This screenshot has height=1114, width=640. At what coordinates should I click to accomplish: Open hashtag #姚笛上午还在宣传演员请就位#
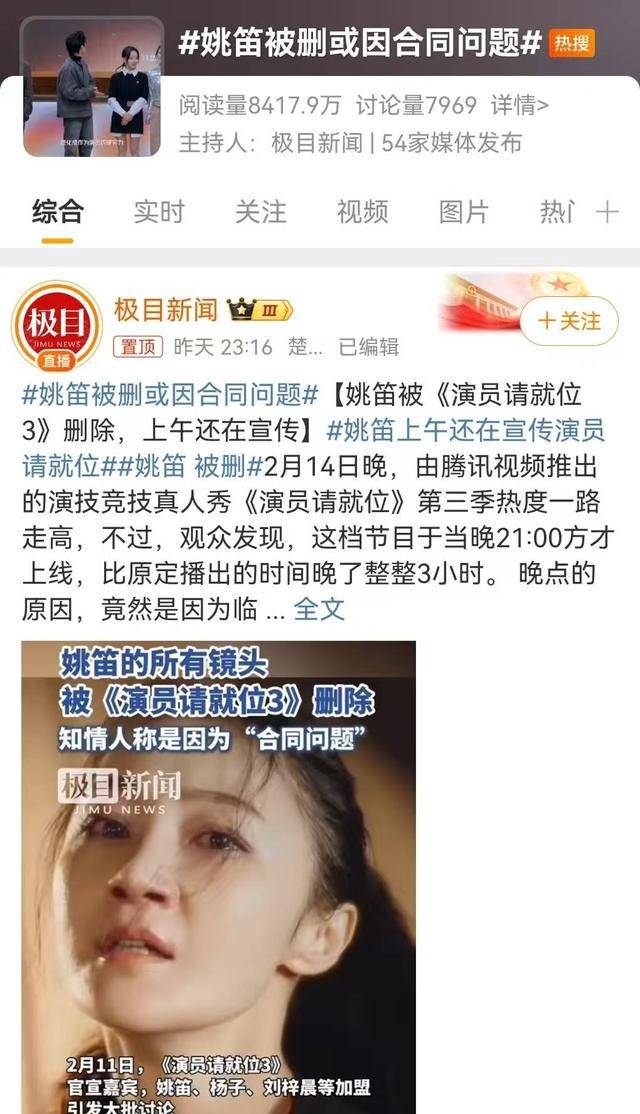(314, 448)
